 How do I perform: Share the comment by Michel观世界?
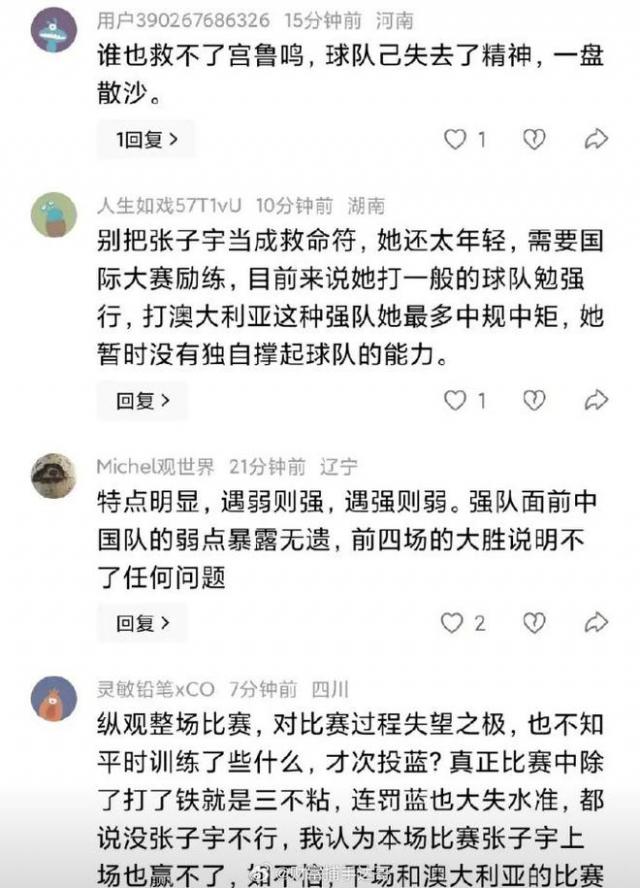596,623
